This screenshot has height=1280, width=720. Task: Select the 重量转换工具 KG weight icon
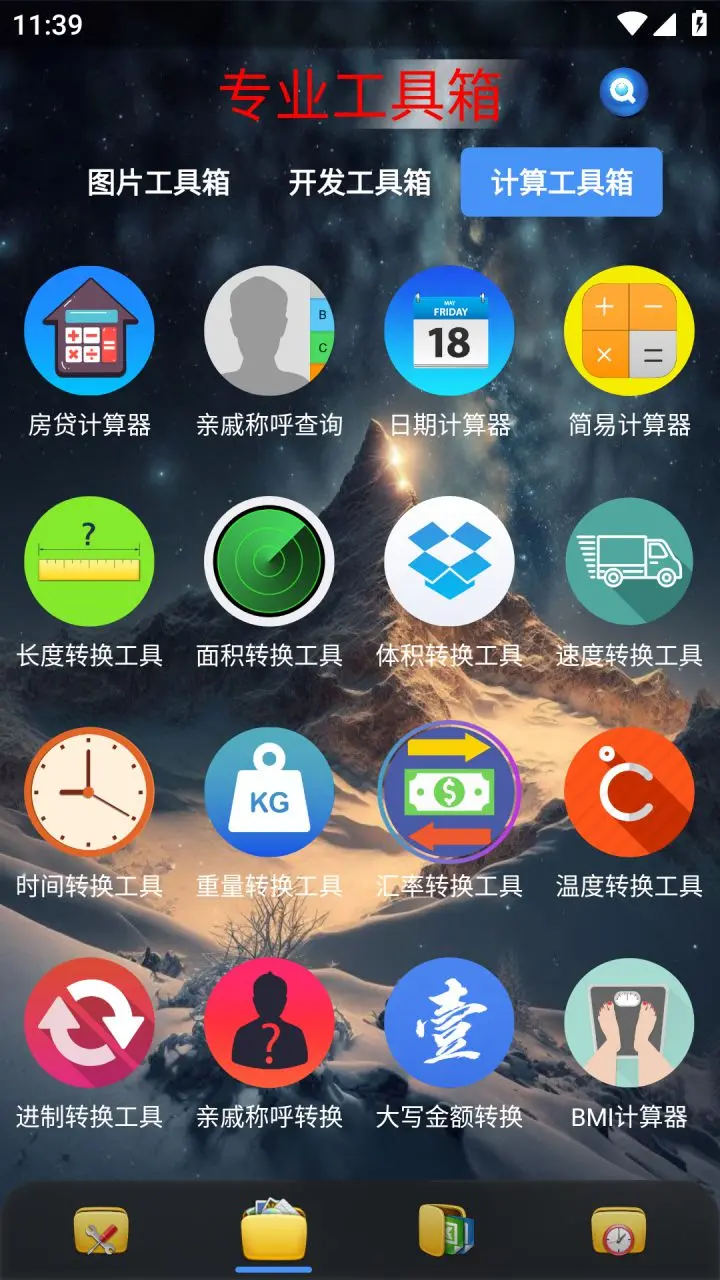point(269,791)
